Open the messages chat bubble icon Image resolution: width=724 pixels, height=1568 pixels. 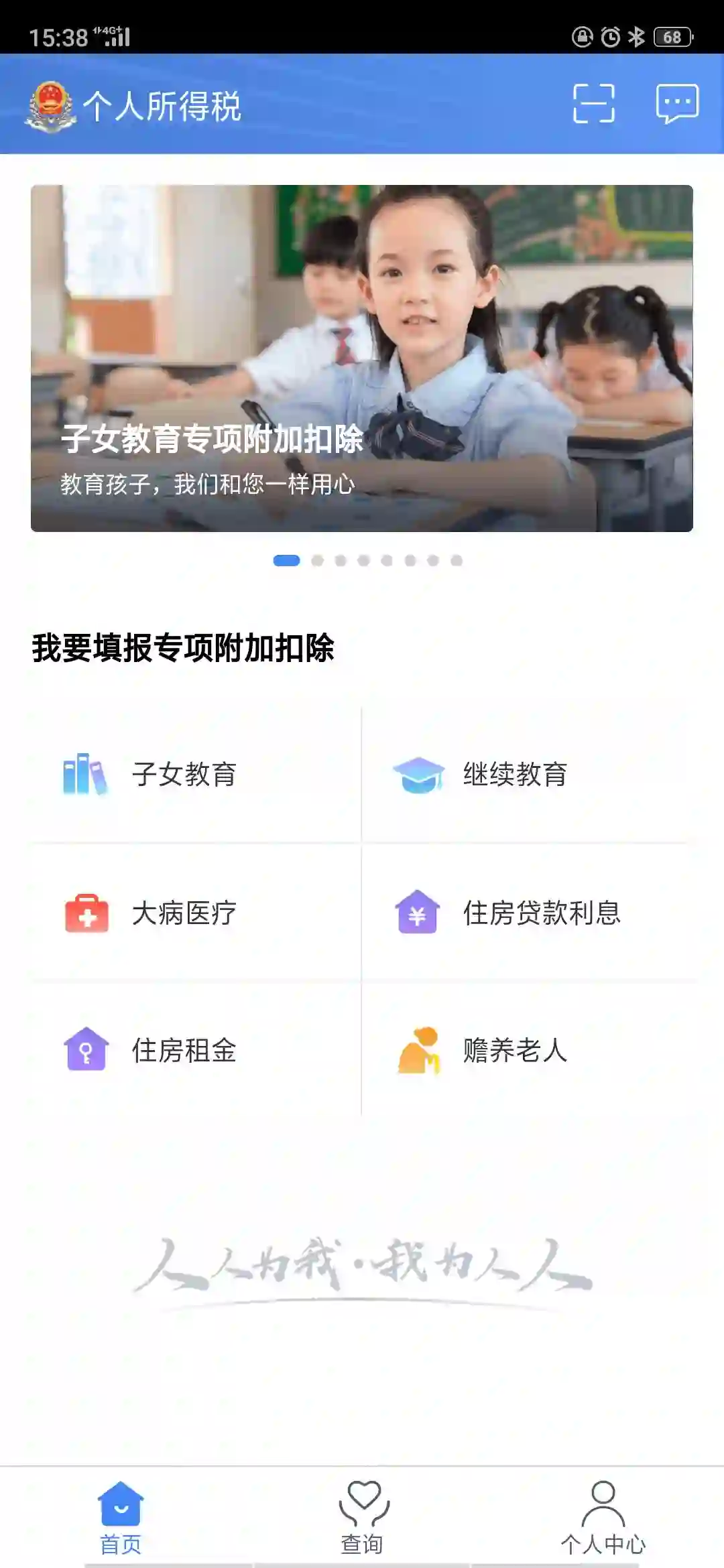coord(677,104)
